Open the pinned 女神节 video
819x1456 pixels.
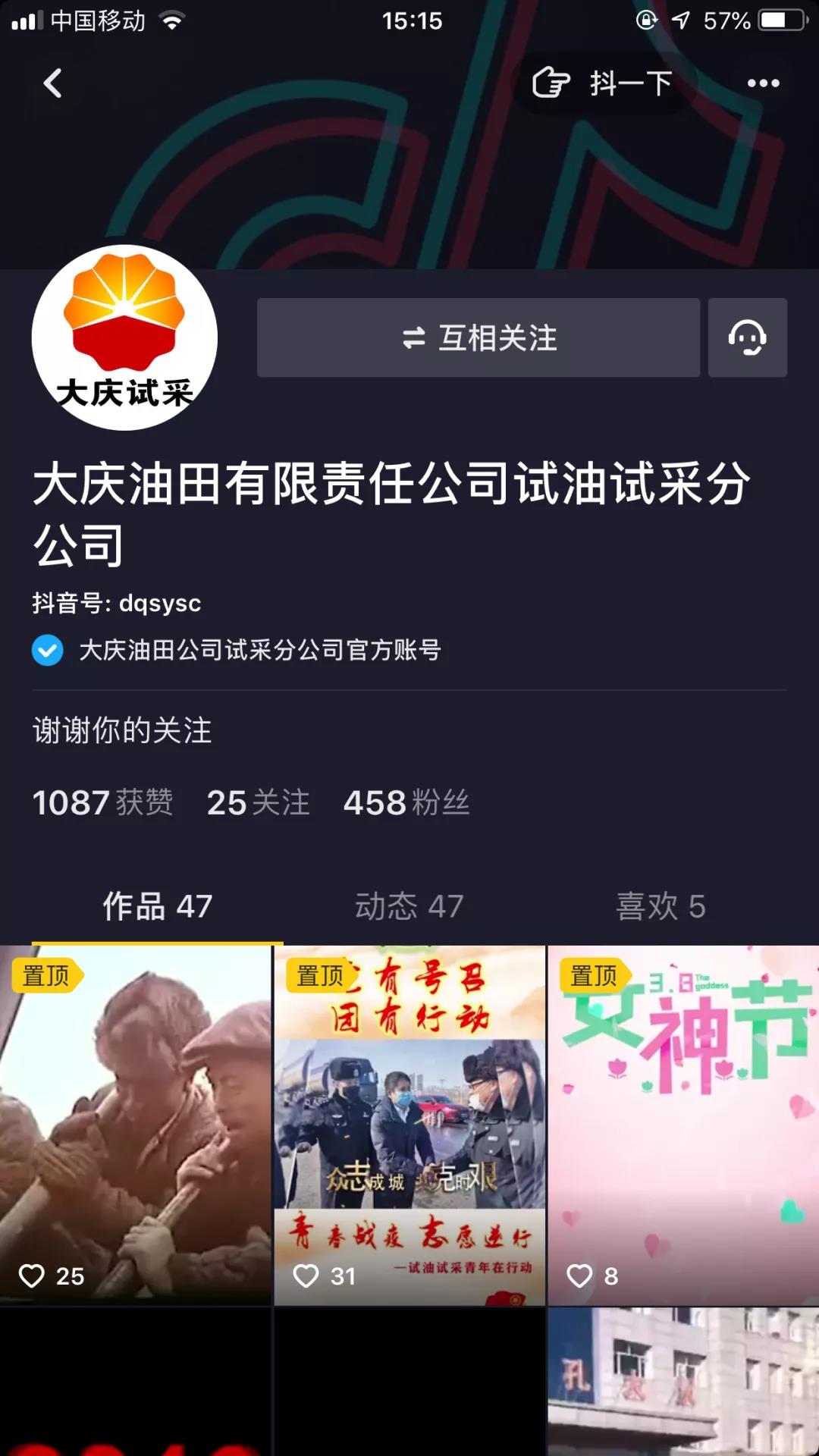point(683,1125)
